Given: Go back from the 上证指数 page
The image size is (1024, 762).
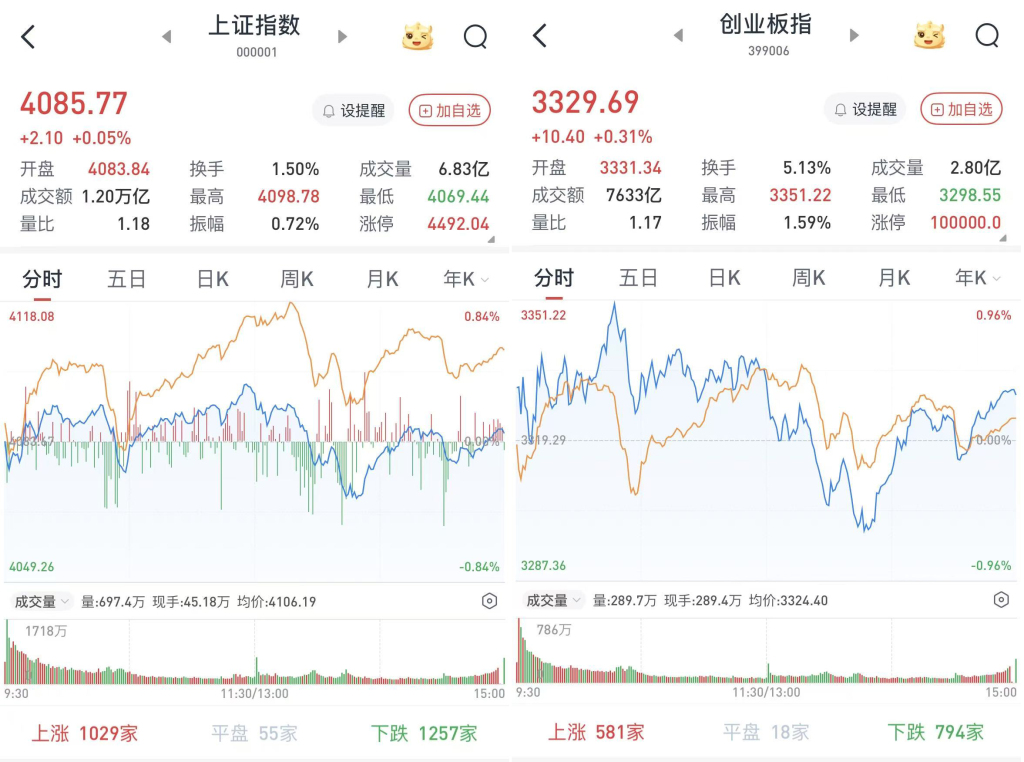Looking at the screenshot, I should (28, 37).
